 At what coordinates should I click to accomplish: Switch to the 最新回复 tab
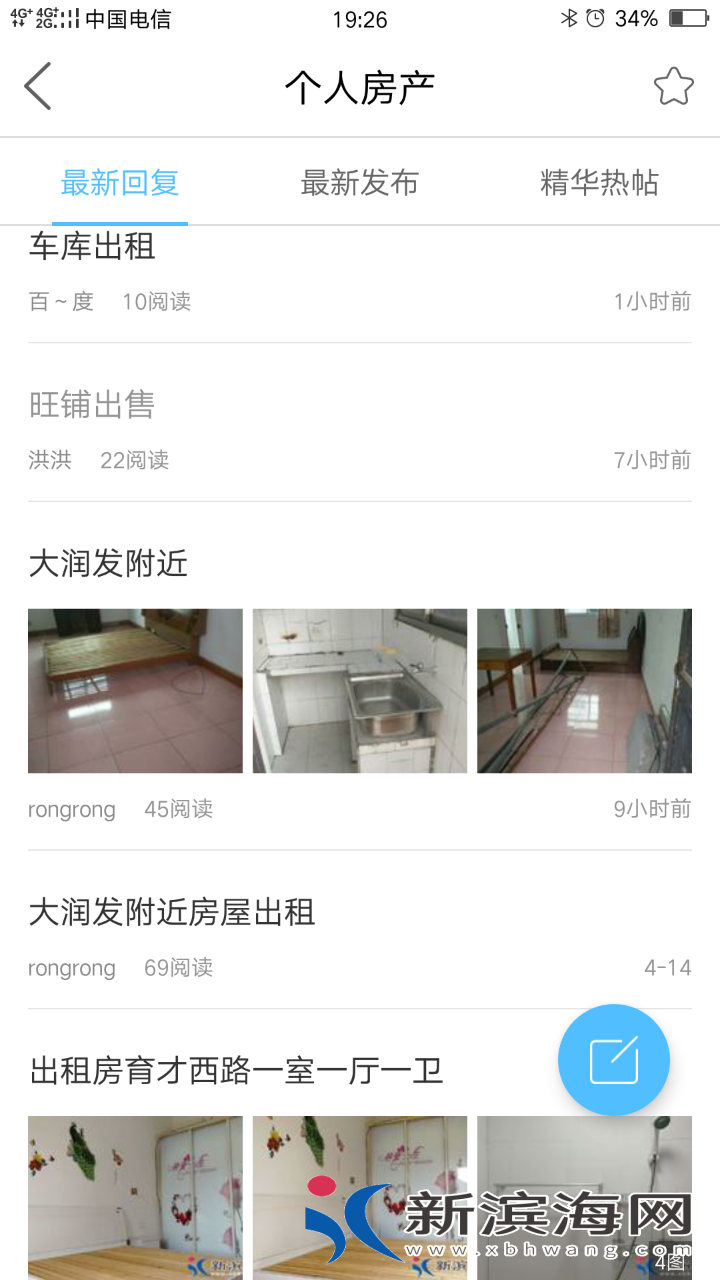coord(120,183)
